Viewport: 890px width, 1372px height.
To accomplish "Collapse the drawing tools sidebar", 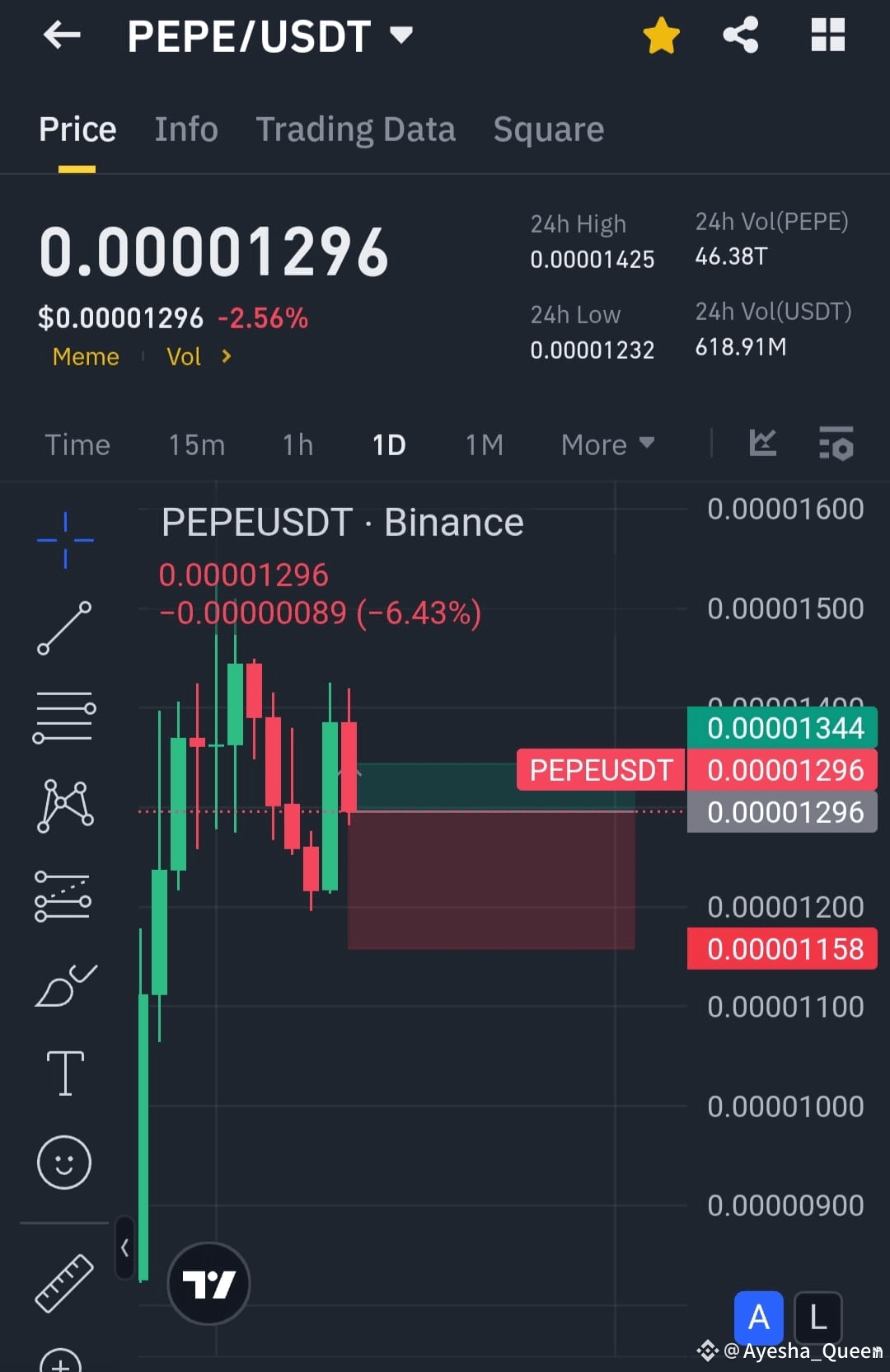I will coord(125,1247).
